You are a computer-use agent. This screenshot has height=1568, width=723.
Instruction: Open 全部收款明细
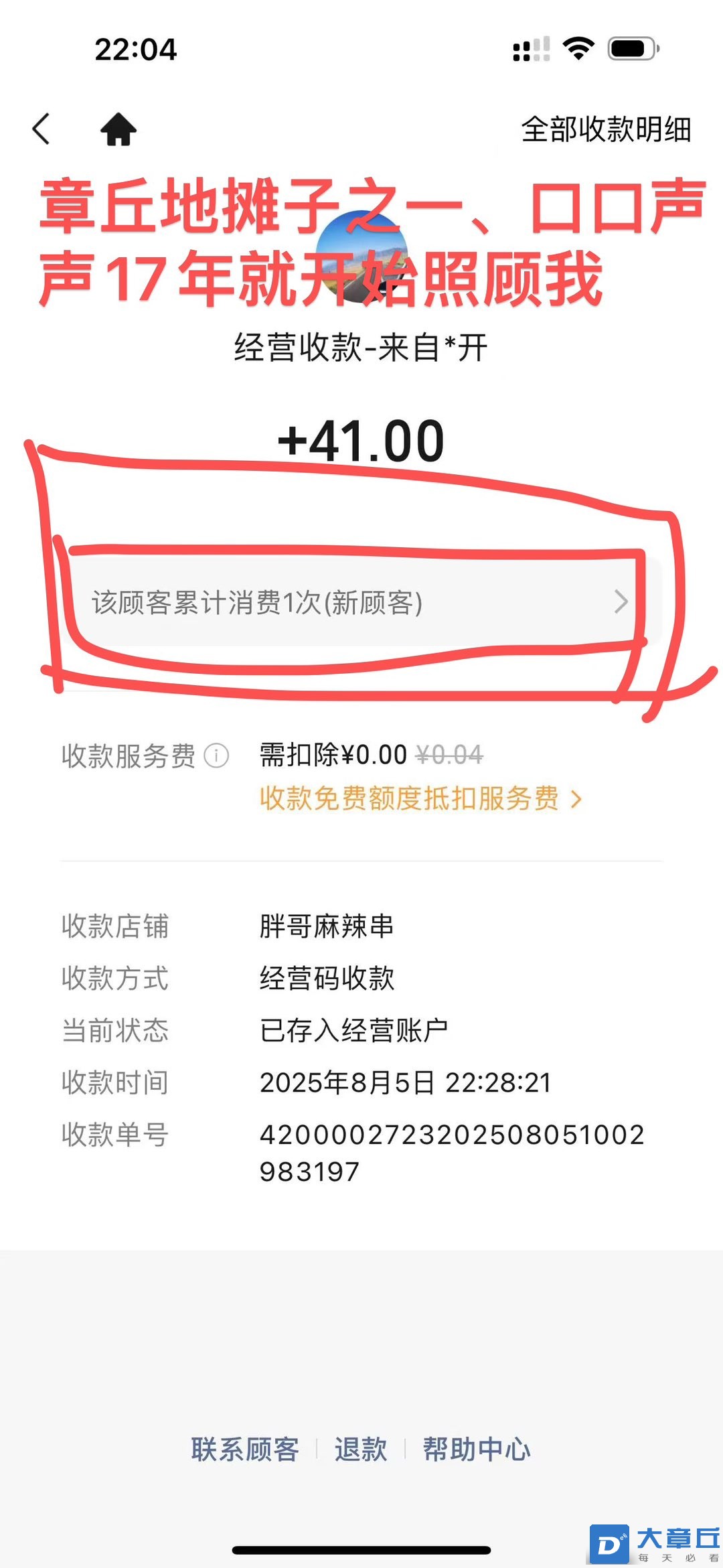[606, 129]
